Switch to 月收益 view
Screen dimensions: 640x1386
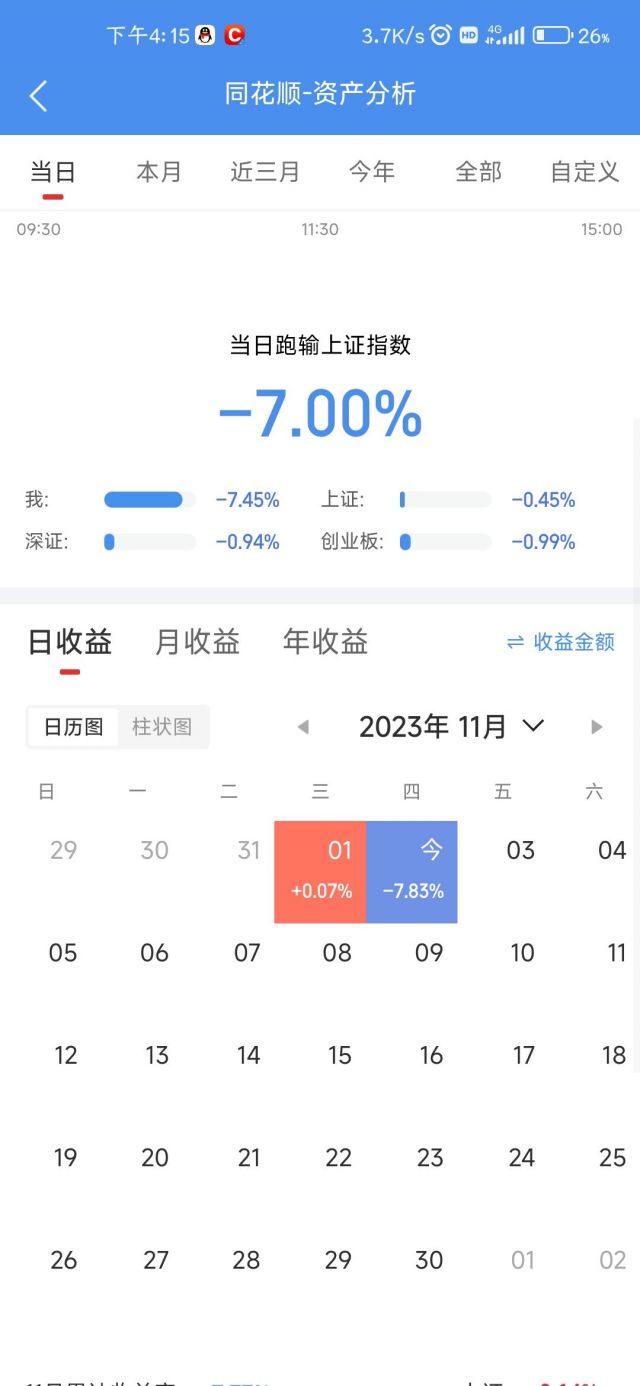click(x=197, y=642)
